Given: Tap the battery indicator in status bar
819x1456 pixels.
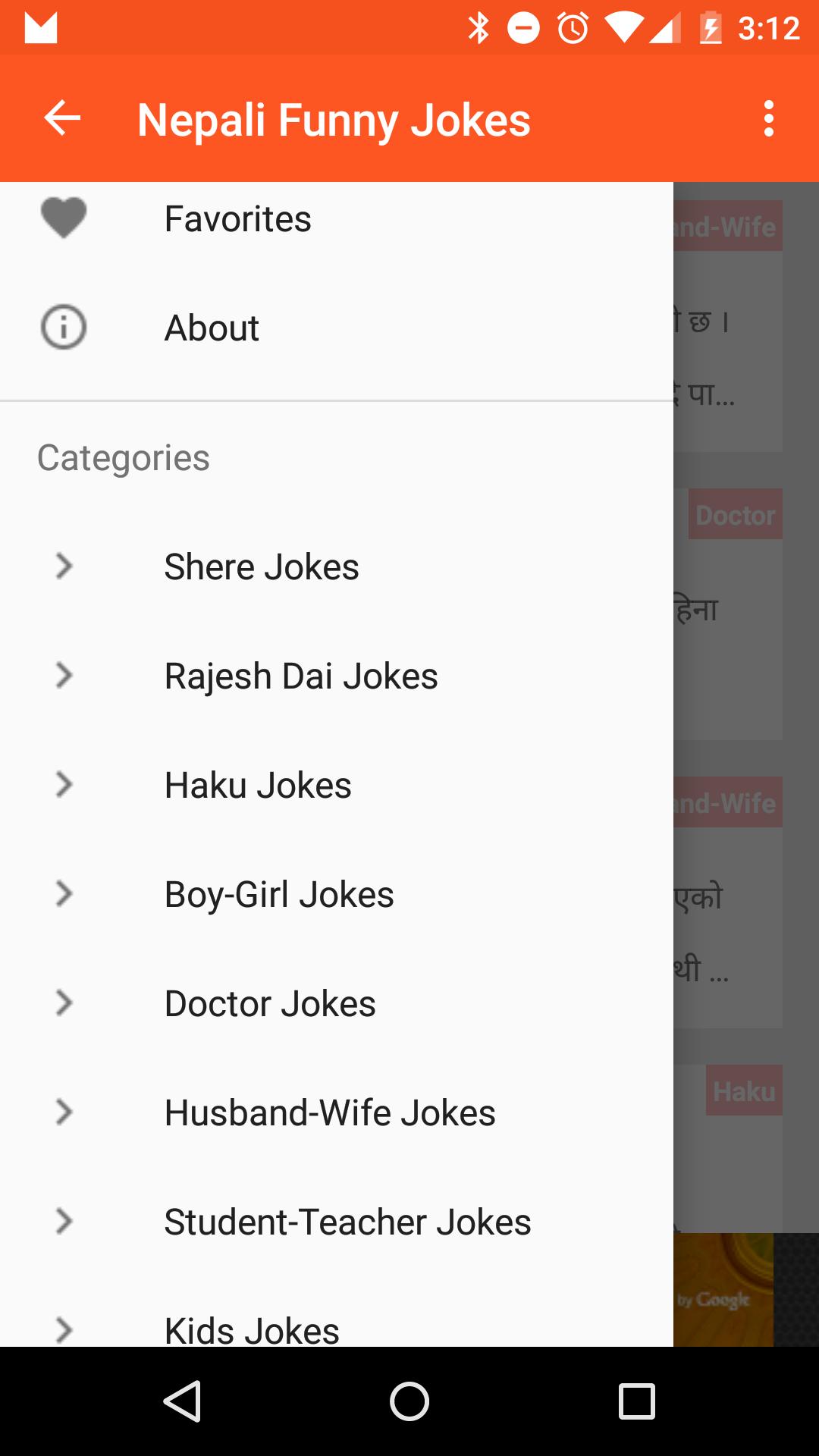Looking at the screenshot, I should 711,27.
